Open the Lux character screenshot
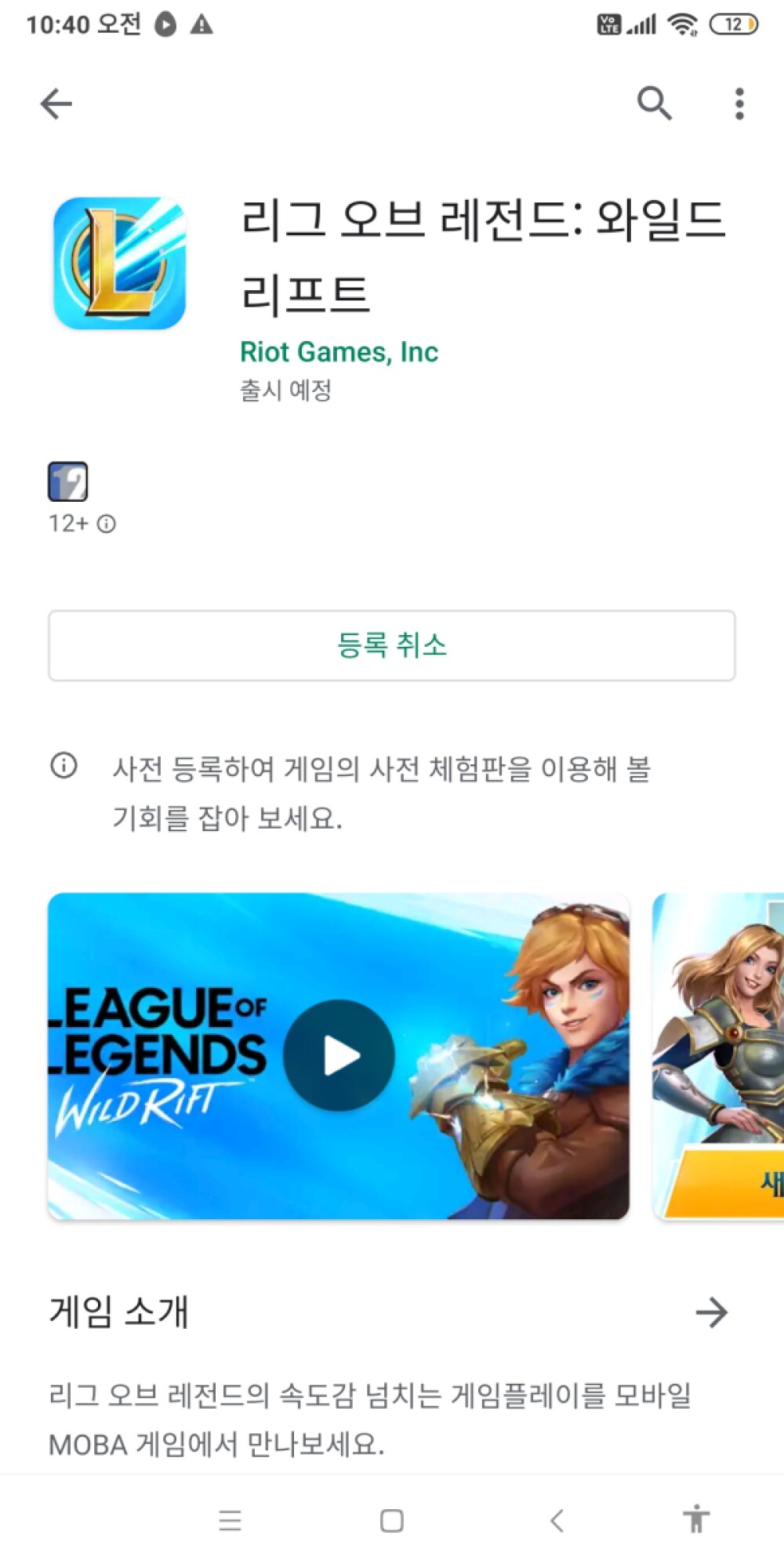Viewport: 784px width, 1568px height. click(x=720, y=1055)
